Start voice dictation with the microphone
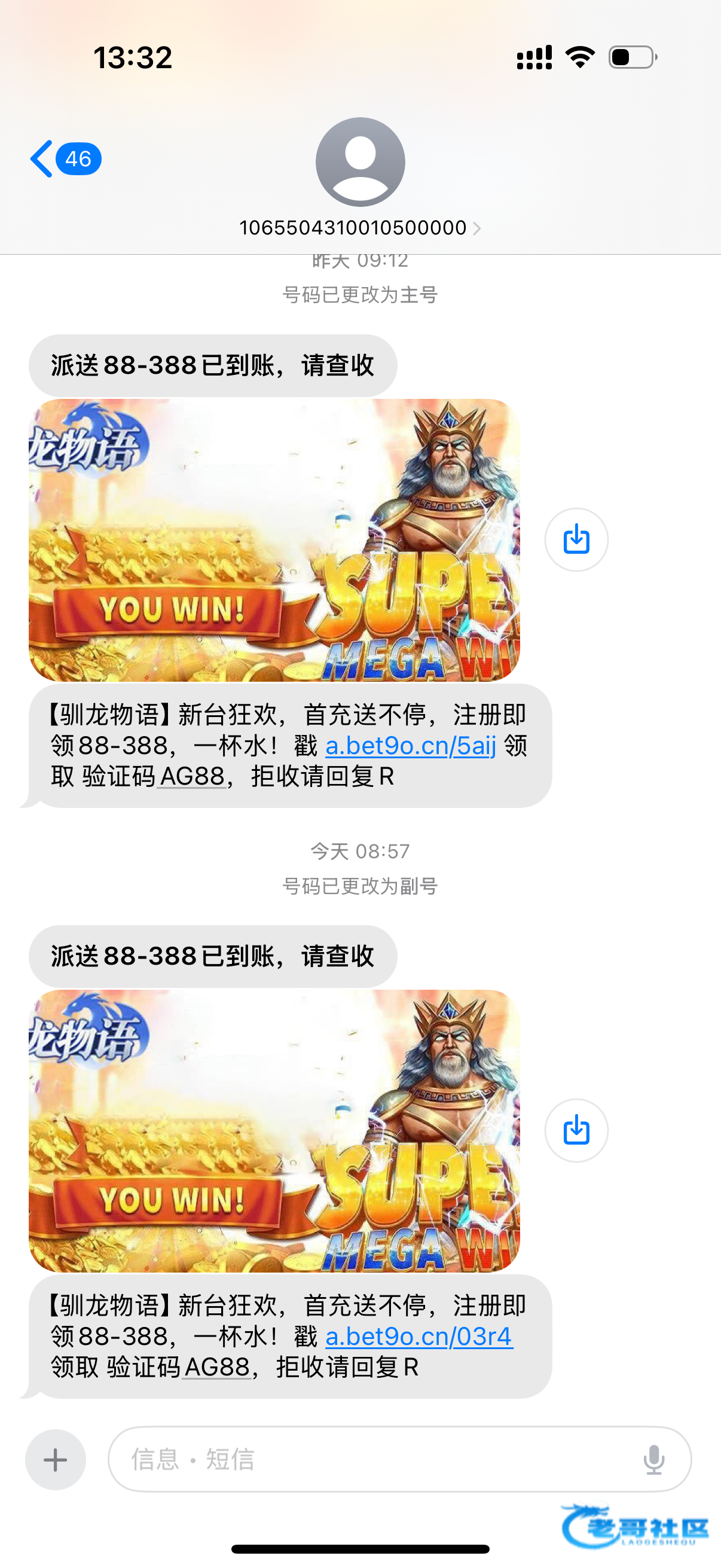The height and width of the screenshot is (1568, 721). (653, 1460)
